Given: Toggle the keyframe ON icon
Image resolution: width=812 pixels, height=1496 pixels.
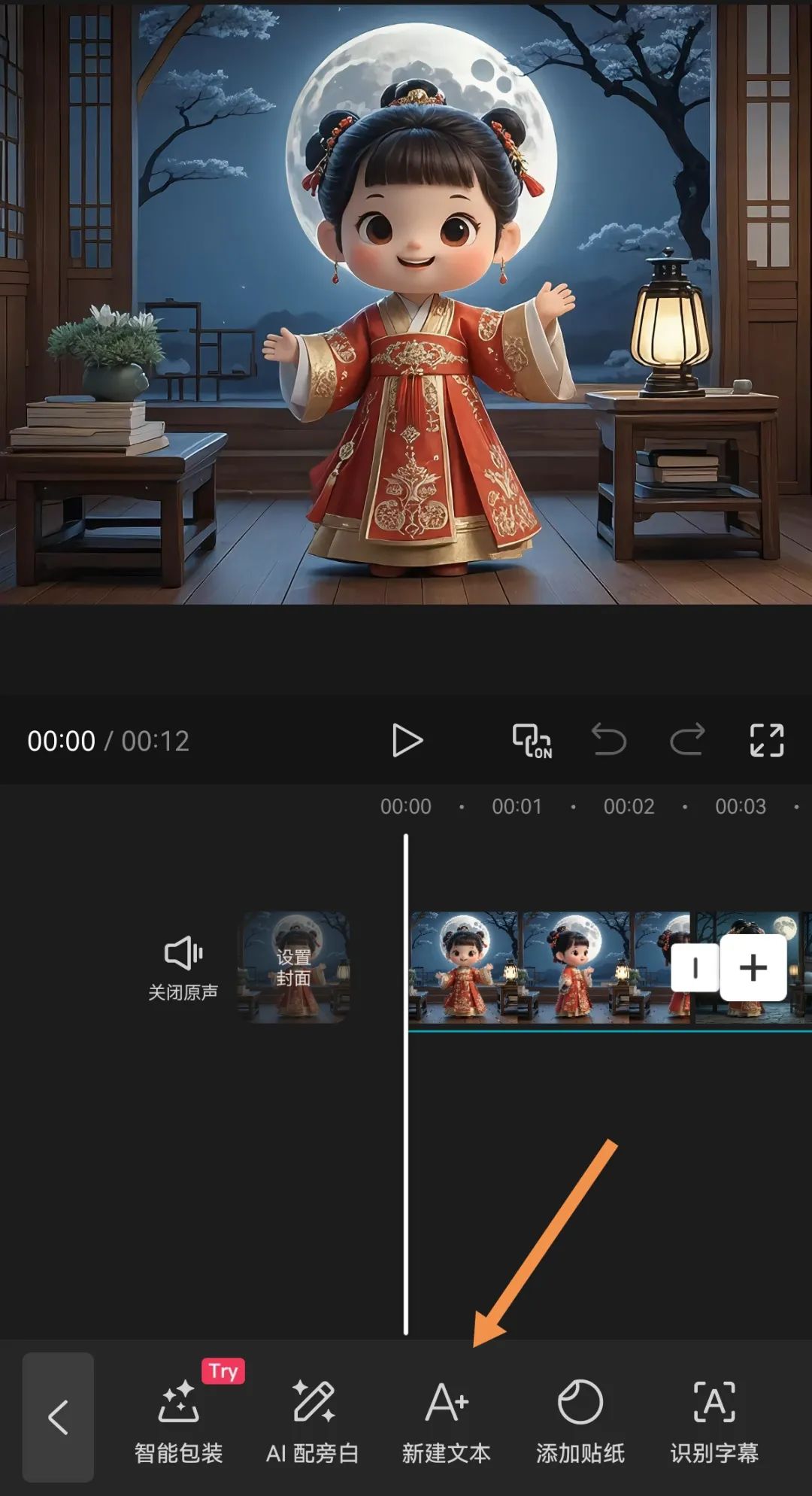Looking at the screenshot, I should [x=532, y=741].
